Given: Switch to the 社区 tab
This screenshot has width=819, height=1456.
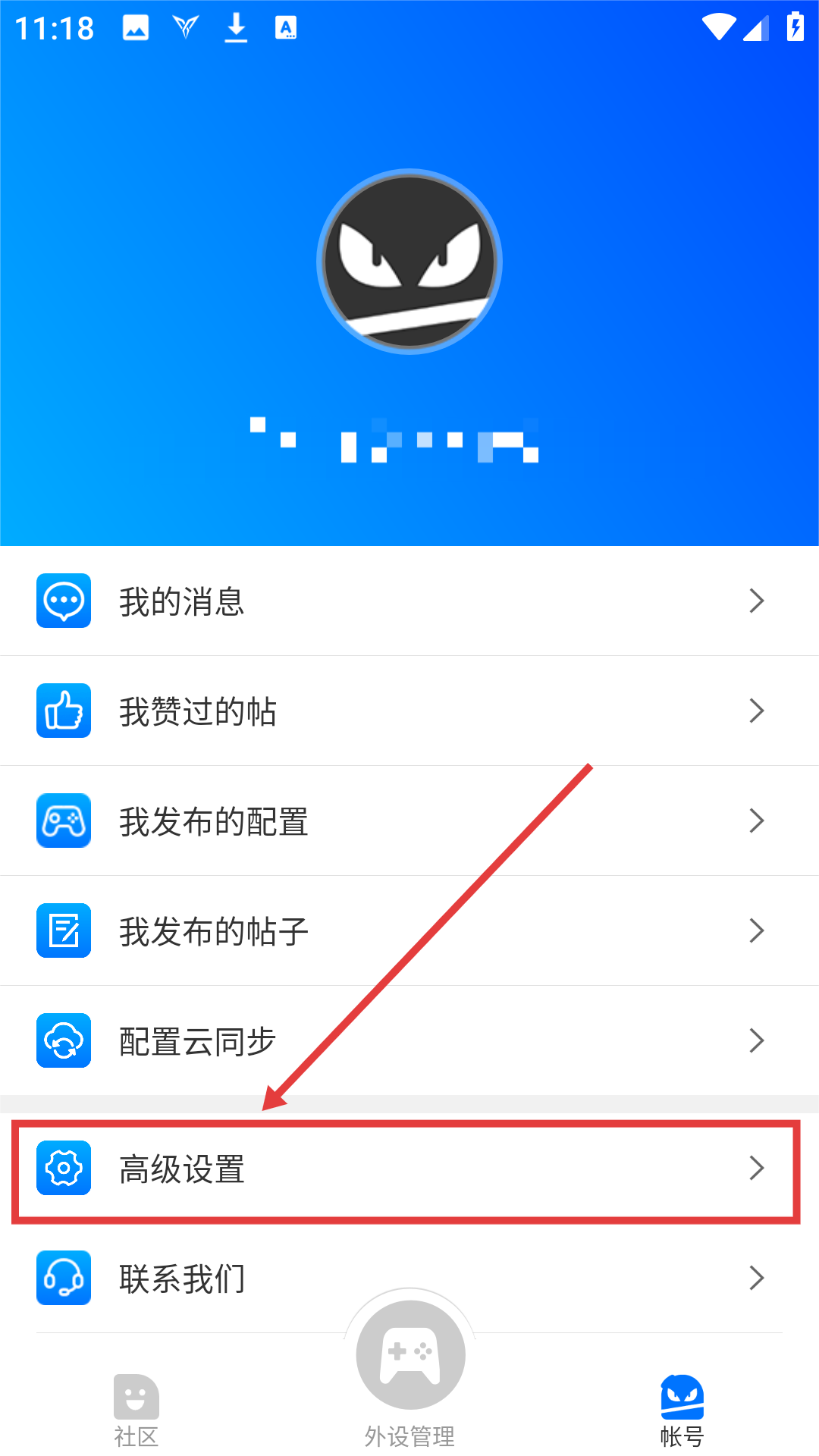Looking at the screenshot, I should tap(136, 1410).
